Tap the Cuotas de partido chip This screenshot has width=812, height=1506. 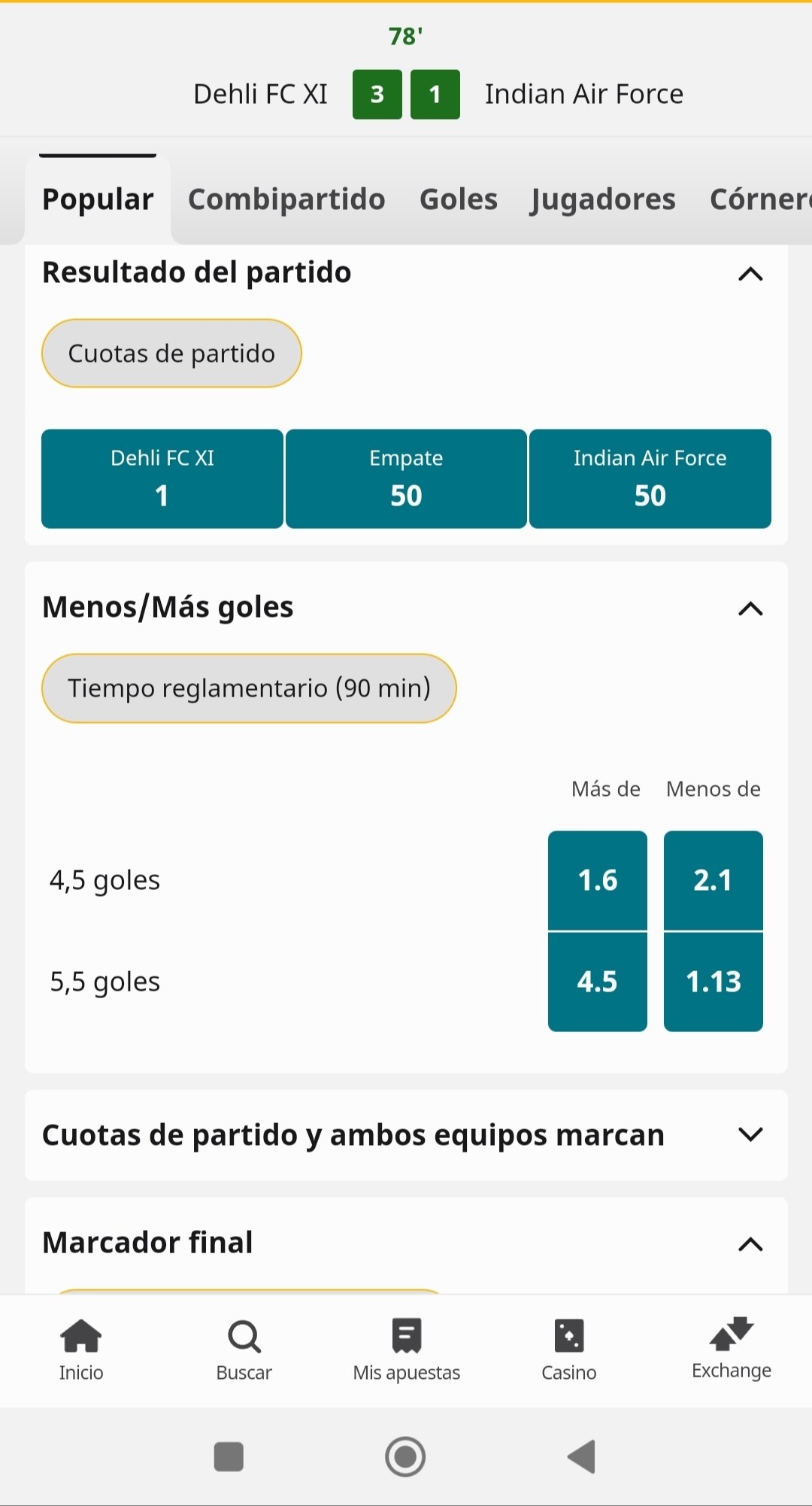click(171, 354)
